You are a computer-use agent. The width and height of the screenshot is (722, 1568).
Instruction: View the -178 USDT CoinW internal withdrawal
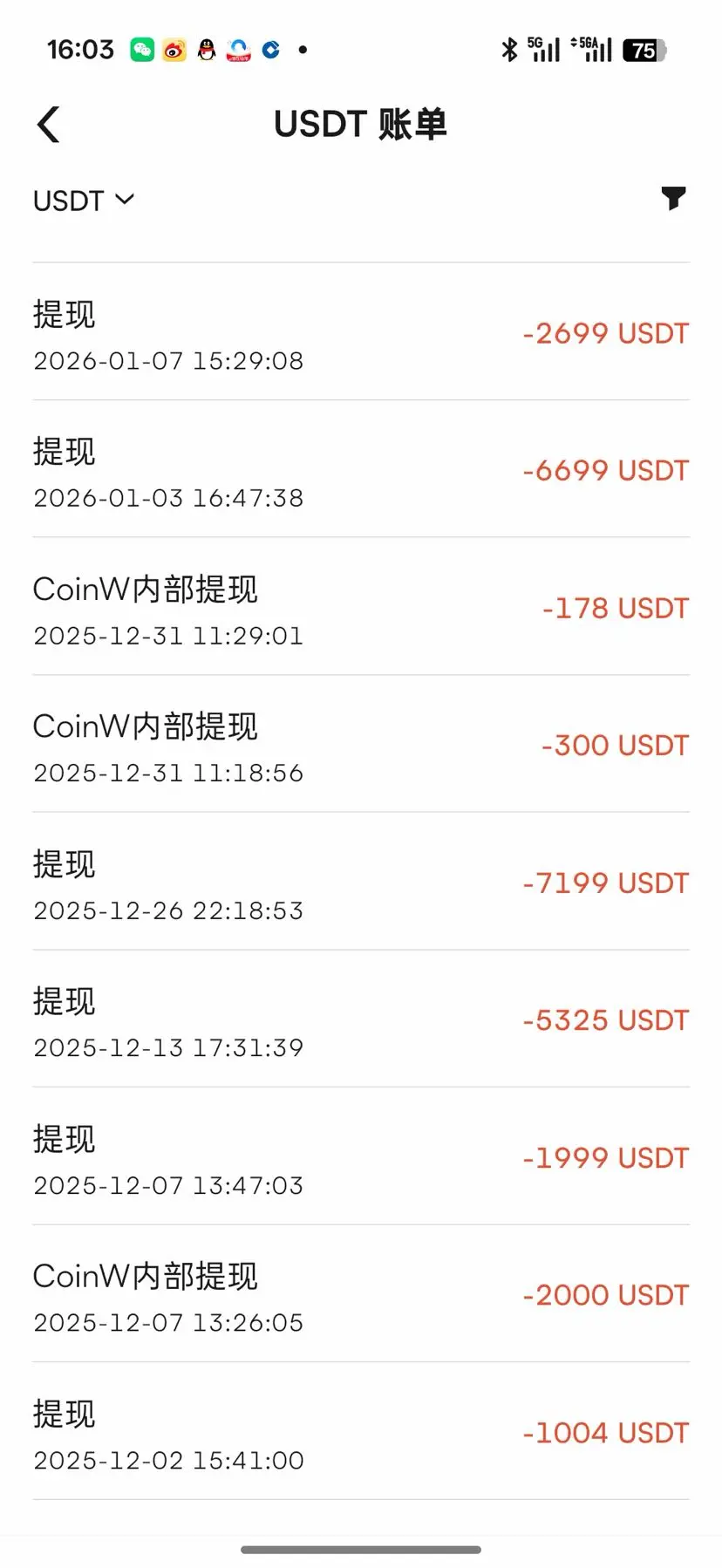tap(361, 609)
